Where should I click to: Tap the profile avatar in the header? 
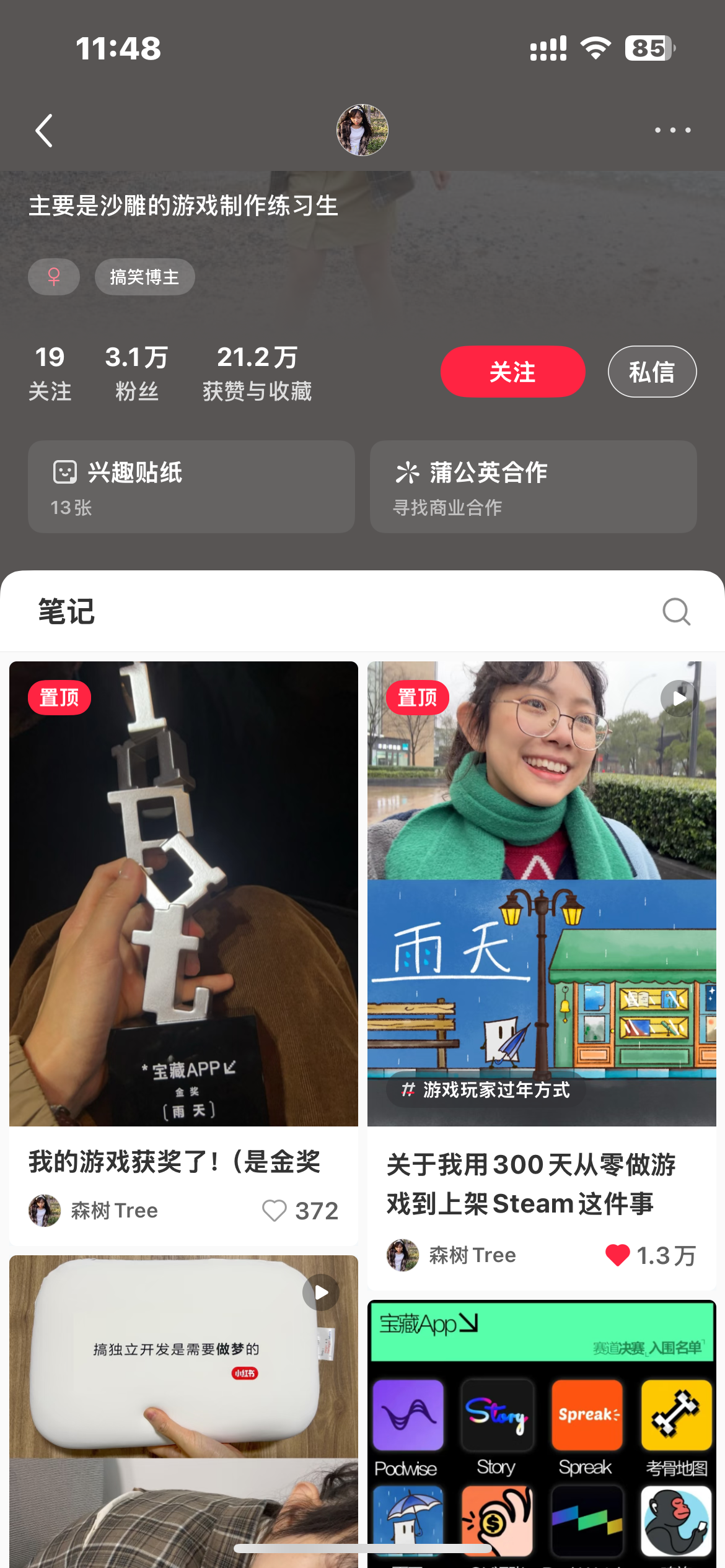coord(362,130)
